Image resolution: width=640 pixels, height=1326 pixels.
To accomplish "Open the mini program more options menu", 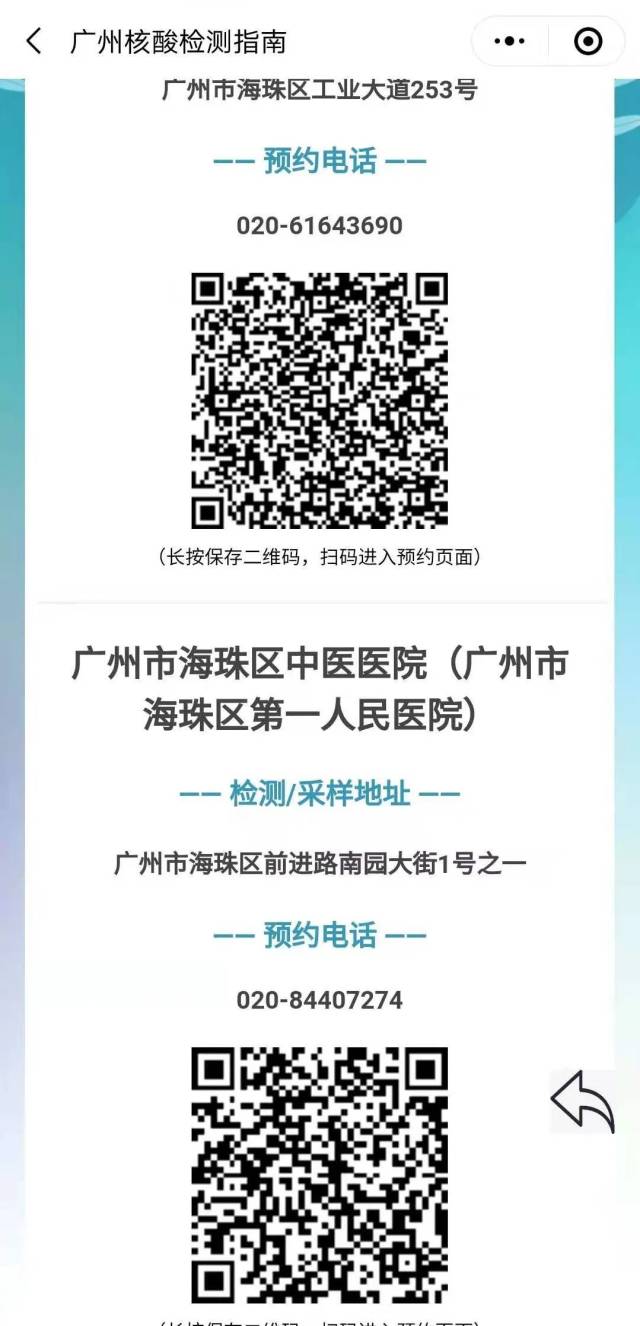I will pos(510,41).
